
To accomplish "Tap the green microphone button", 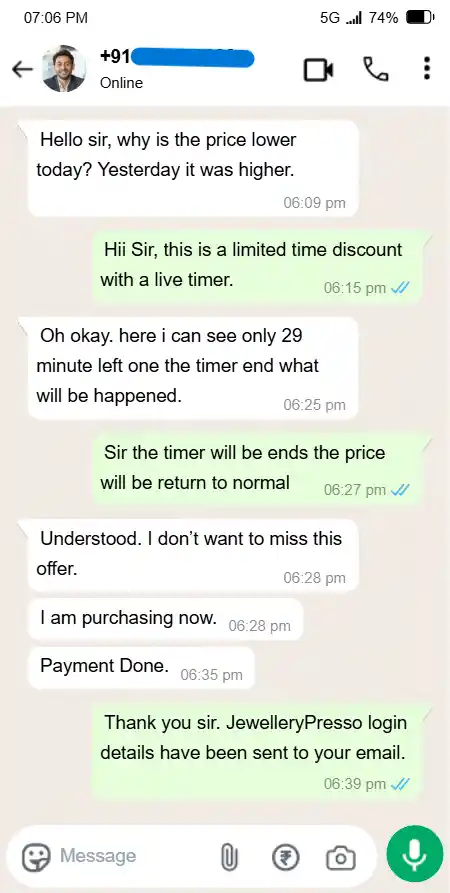I will point(415,853).
